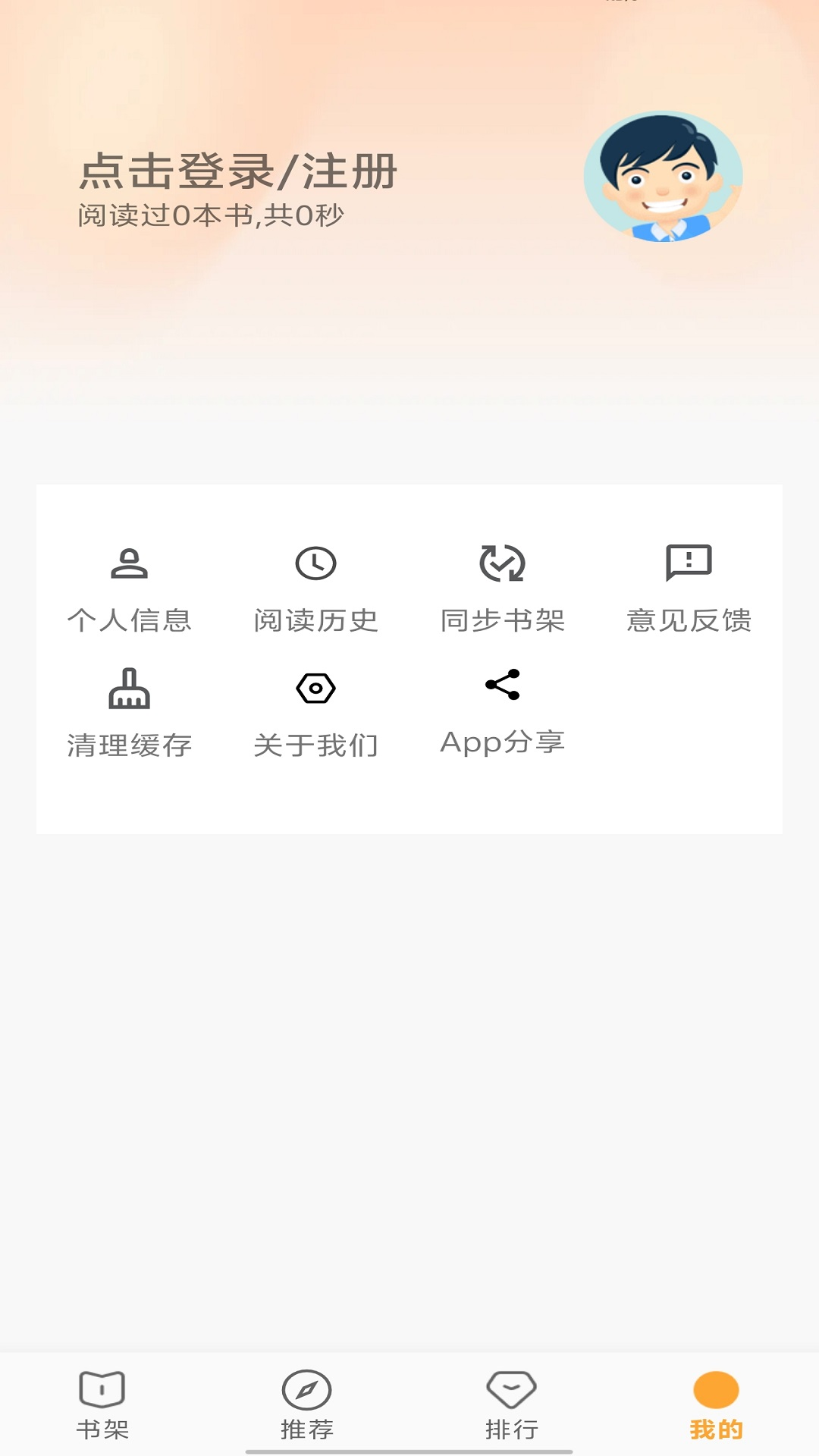Switch to the 书架 tab
This screenshot has height=1456, width=819.
click(102, 1404)
